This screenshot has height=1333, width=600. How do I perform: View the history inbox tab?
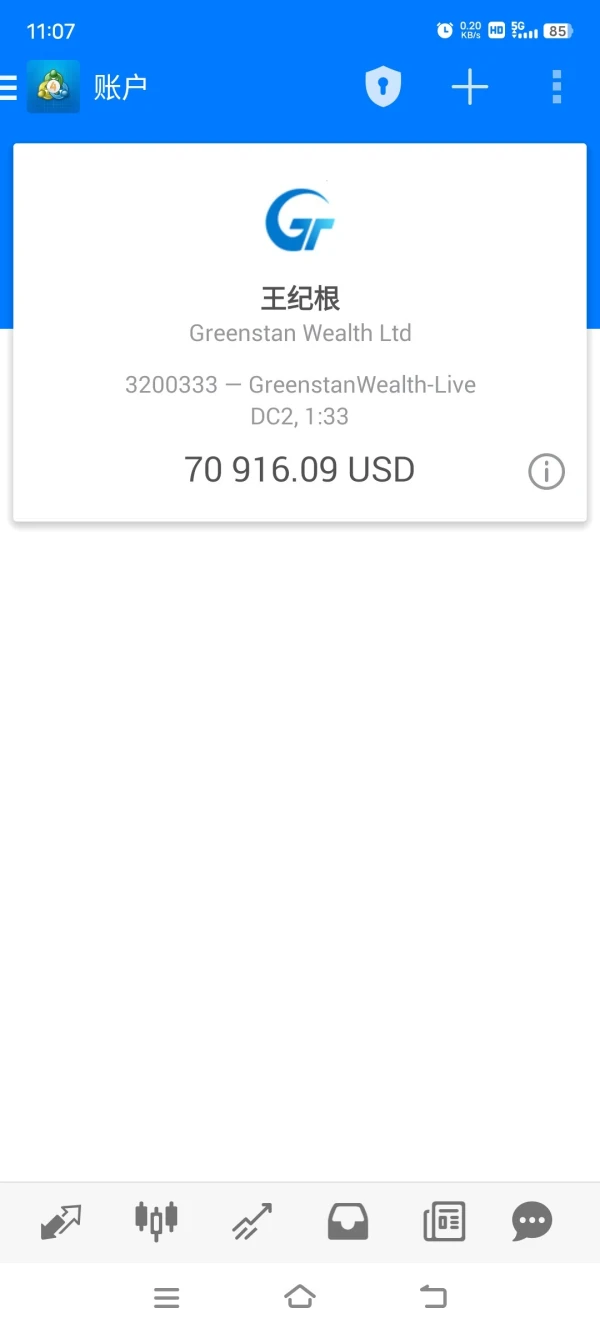coord(348,1221)
